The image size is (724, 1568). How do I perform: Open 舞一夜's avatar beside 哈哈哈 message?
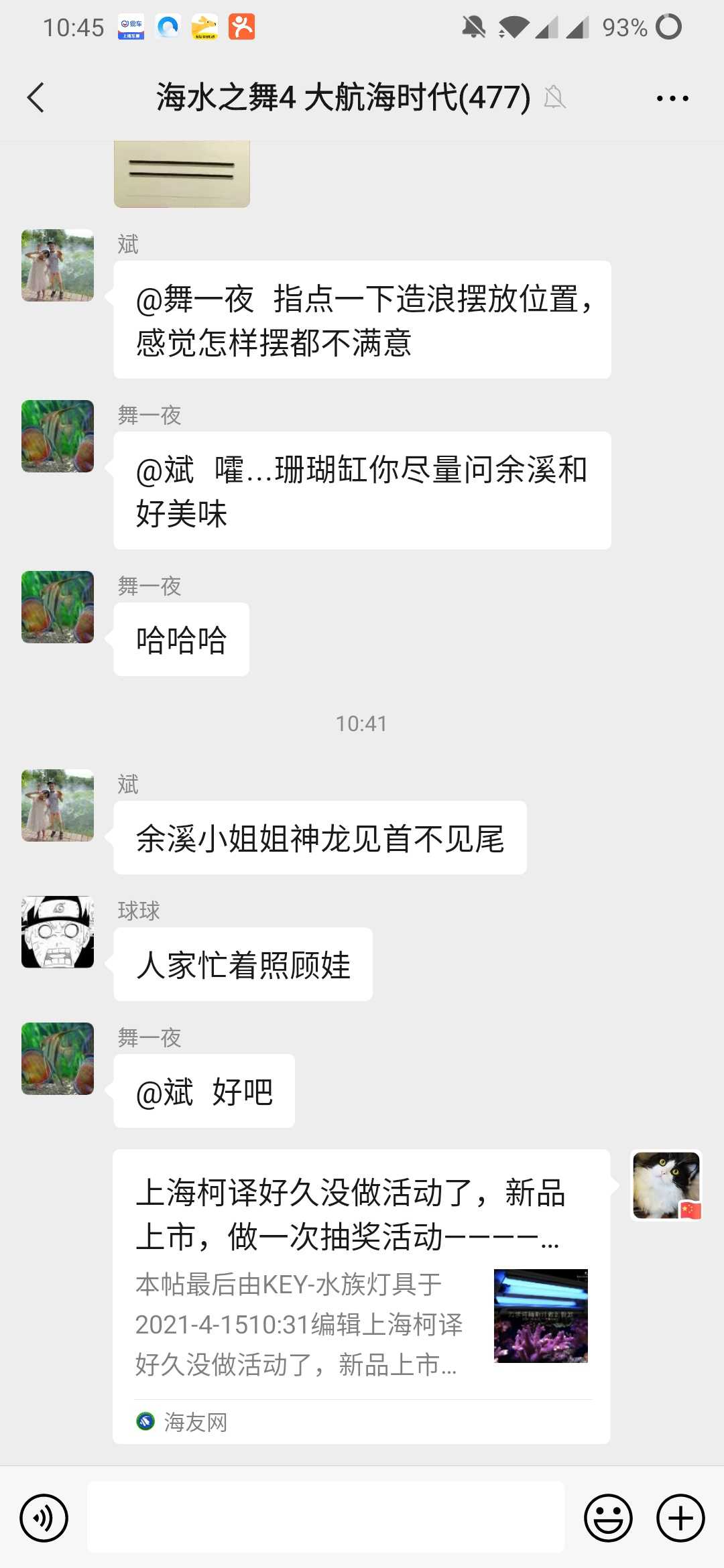(x=58, y=607)
